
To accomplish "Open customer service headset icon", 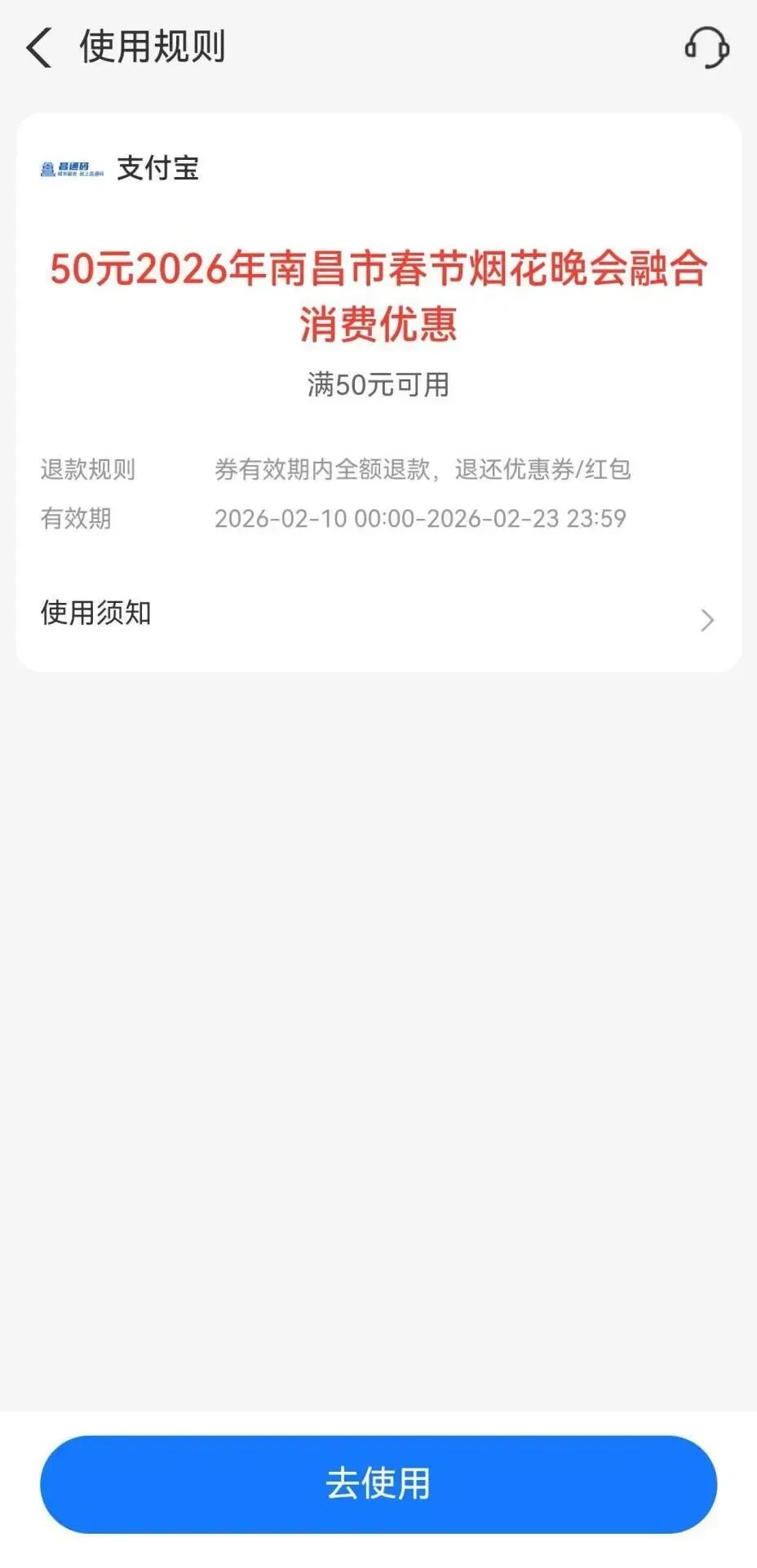I will pyautogui.click(x=706, y=47).
